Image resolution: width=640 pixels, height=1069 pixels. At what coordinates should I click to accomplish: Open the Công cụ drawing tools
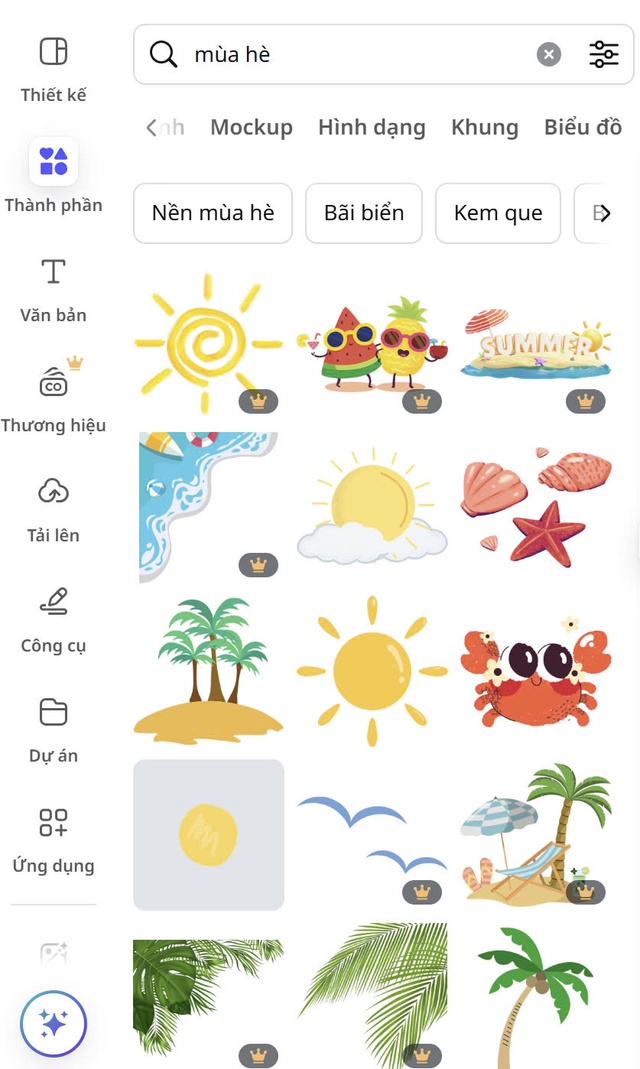[x=53, y=618]
